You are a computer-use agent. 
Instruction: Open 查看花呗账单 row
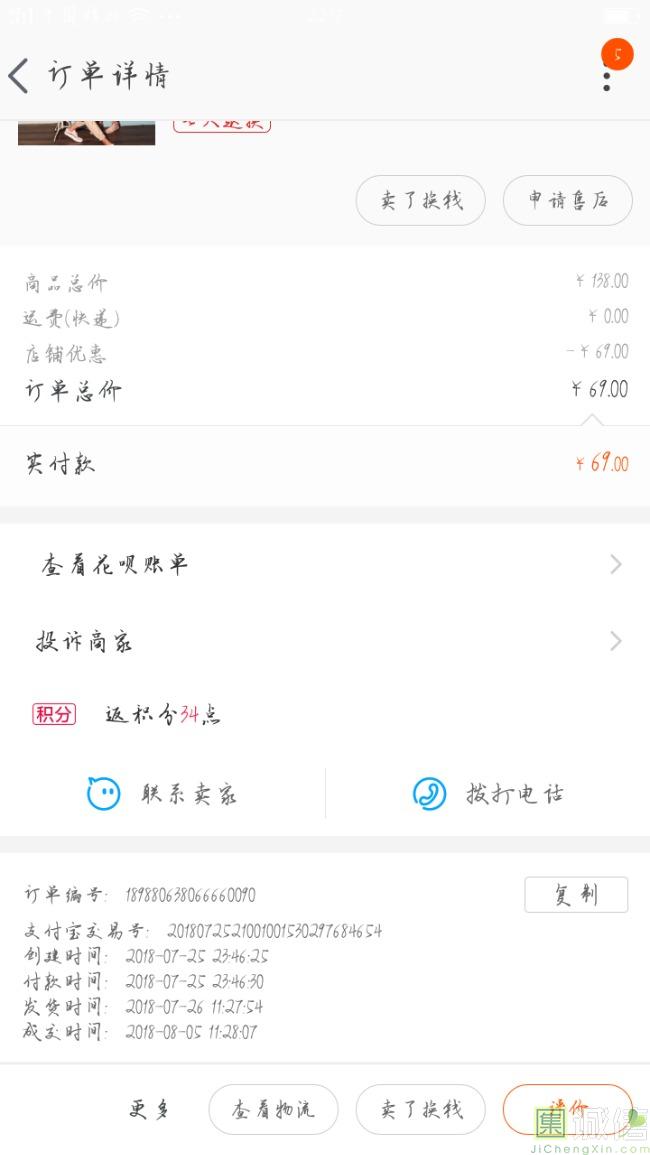click(x=325, y=565)
